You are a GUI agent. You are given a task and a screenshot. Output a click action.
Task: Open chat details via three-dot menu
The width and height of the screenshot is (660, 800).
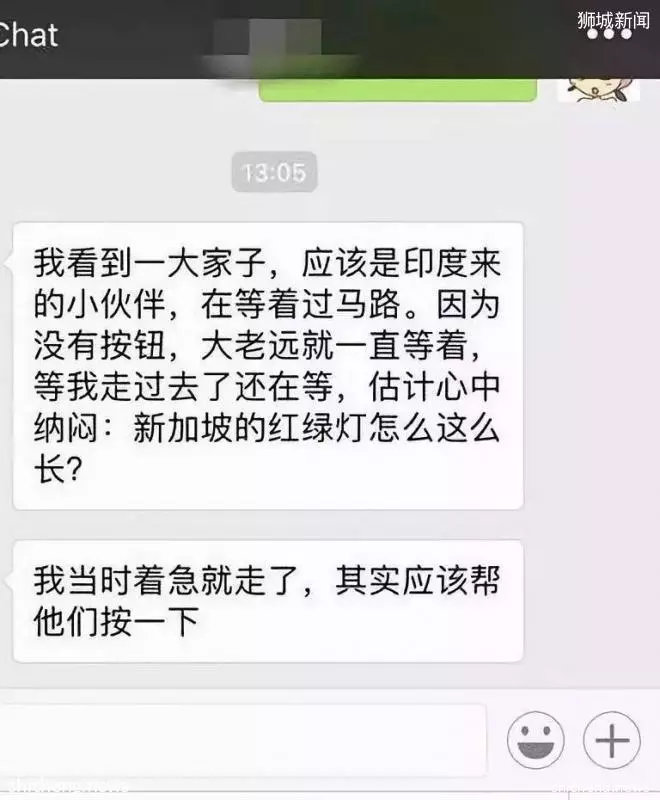coord(610,35)
